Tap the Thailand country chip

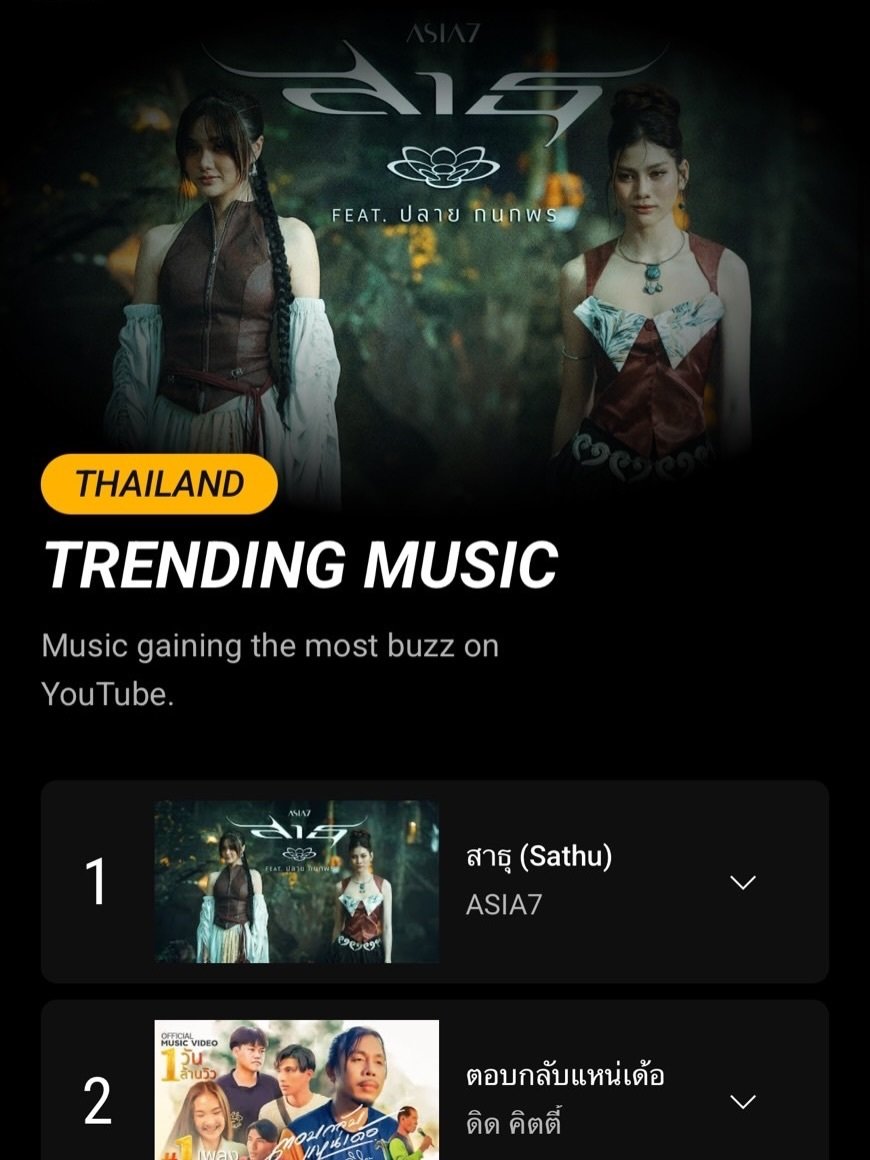[159, 484]
